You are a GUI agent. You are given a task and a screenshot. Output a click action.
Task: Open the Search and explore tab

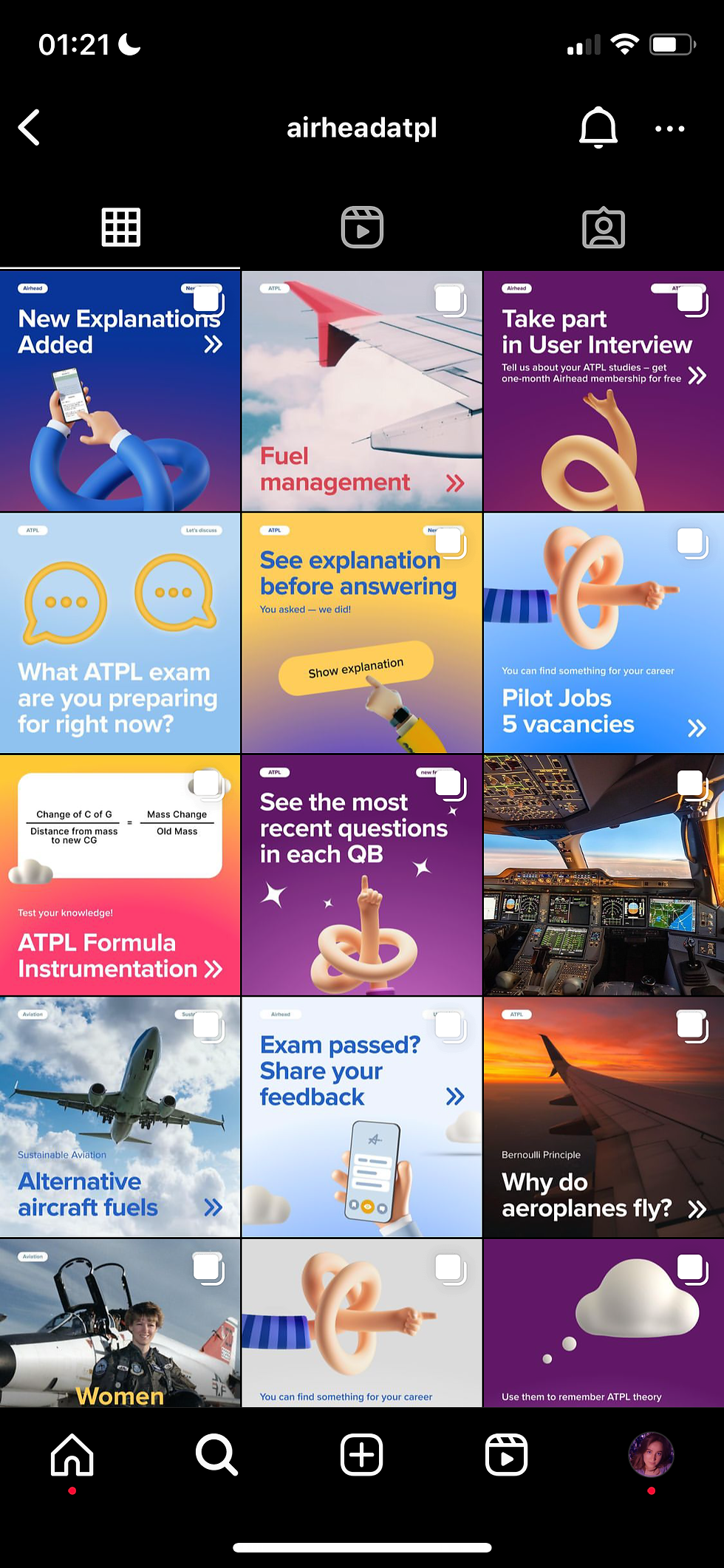click(x=216, y=1455)
